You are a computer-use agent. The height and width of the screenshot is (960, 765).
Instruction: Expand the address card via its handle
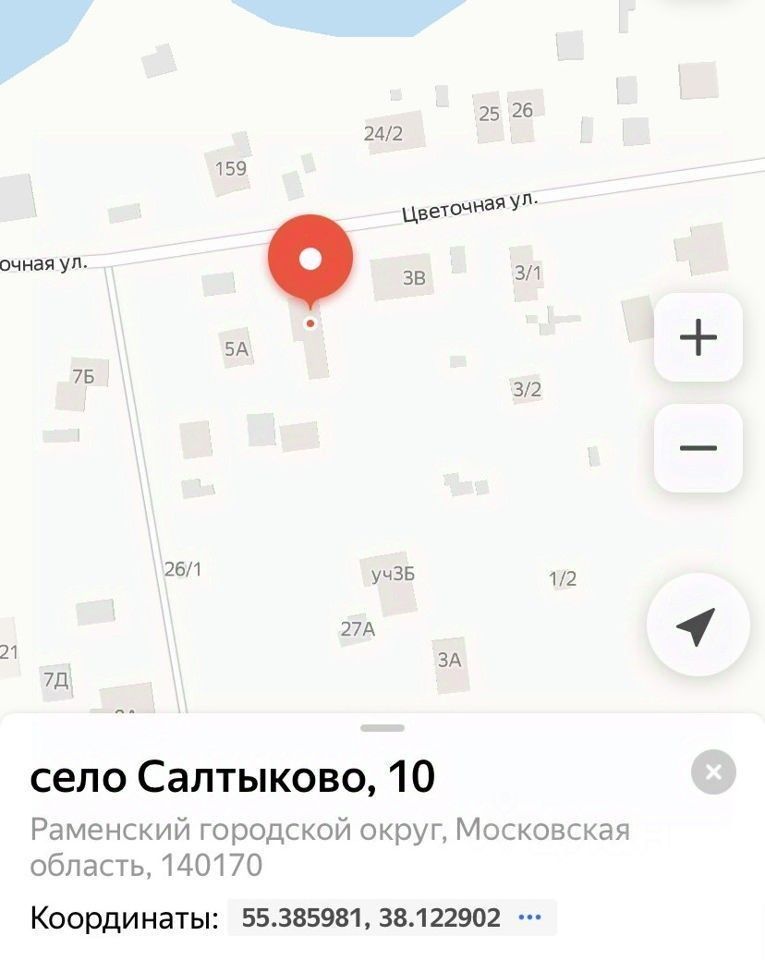(382, 728)
